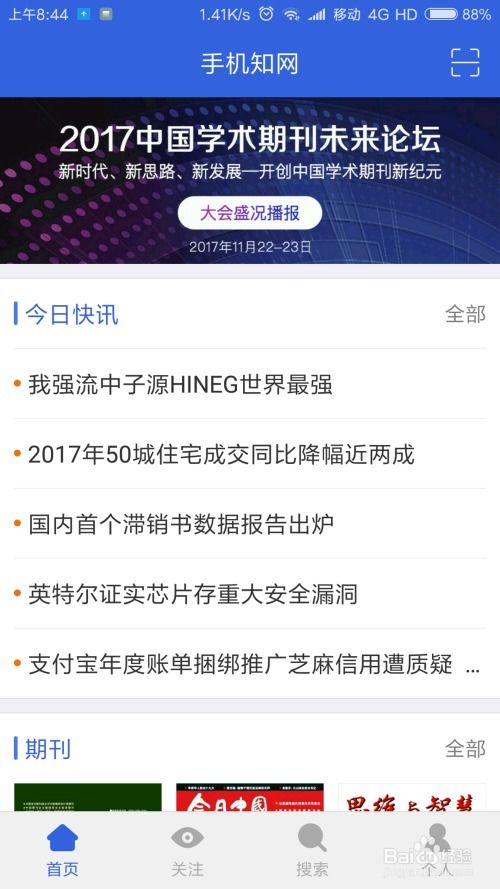Image resolution: width=500 pixels, height=889 pixels.
Task: Open the 今日中国 journal cover
Action: [250, 798]
